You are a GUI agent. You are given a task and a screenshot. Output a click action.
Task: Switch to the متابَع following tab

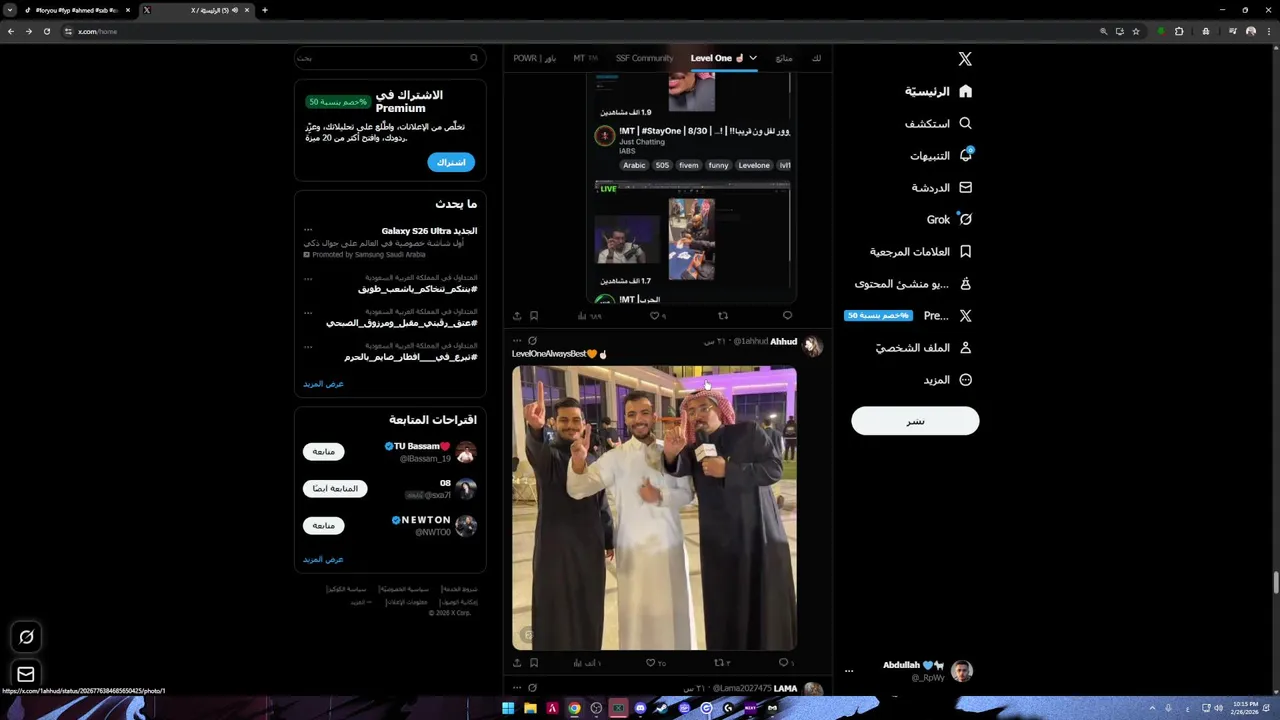[784, 58]
